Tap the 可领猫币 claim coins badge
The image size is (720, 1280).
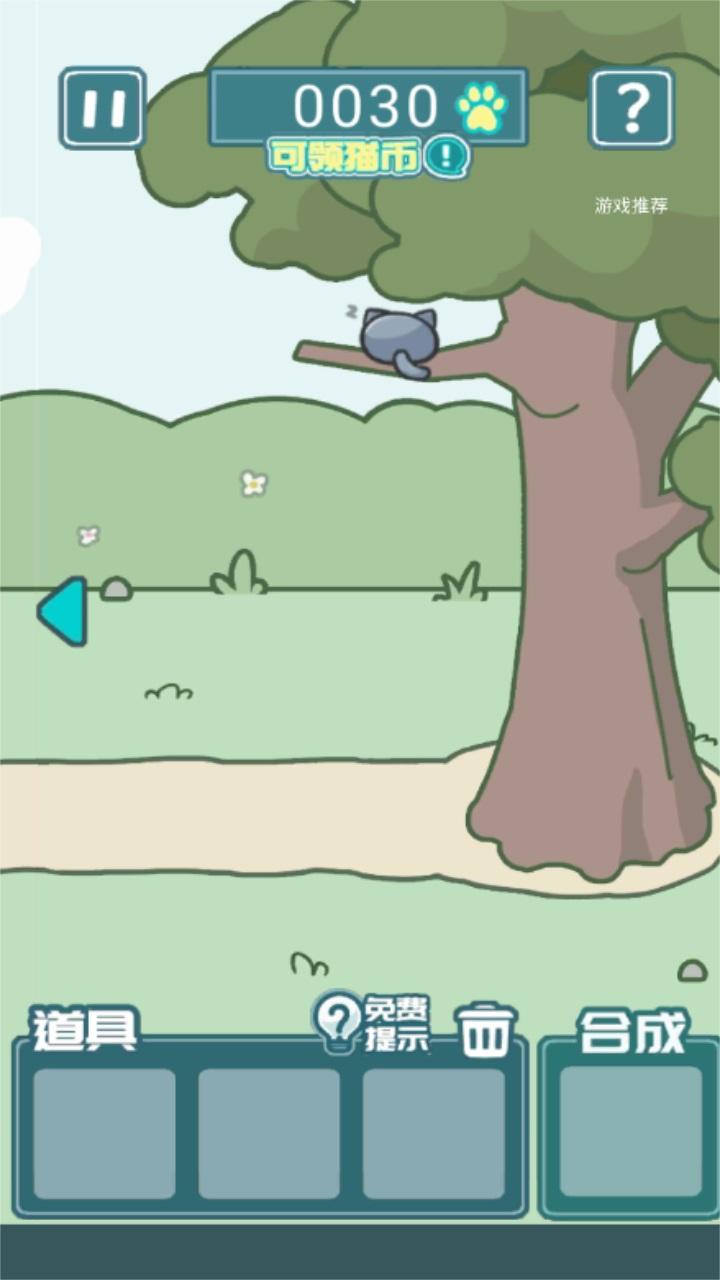tap(368, 157)
